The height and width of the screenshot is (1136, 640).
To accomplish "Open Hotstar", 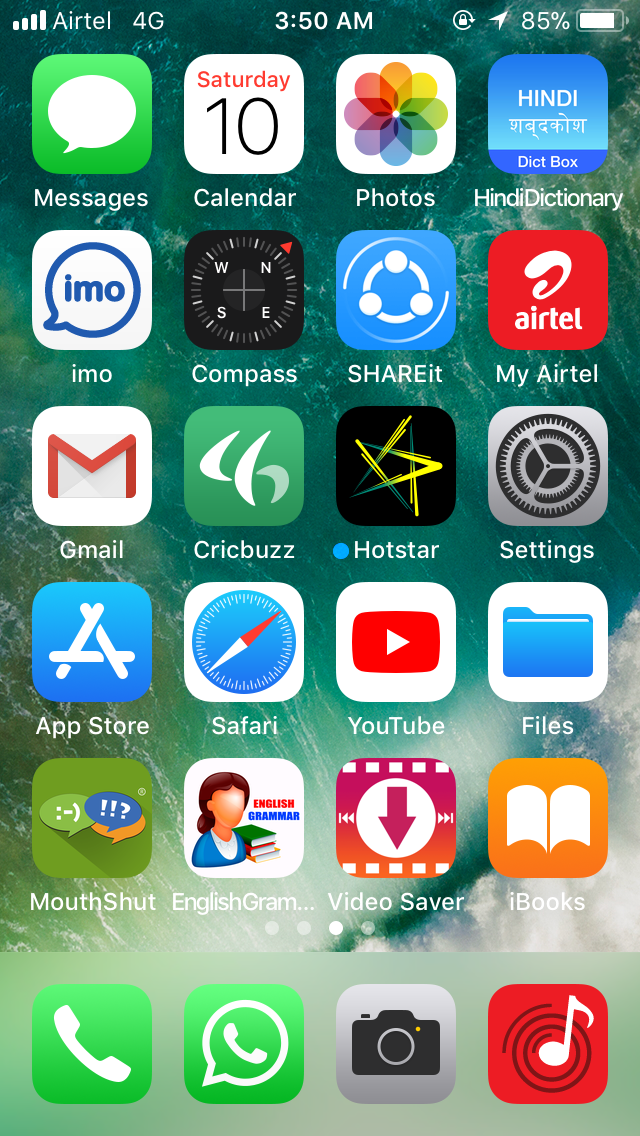I will click(396, 466).
